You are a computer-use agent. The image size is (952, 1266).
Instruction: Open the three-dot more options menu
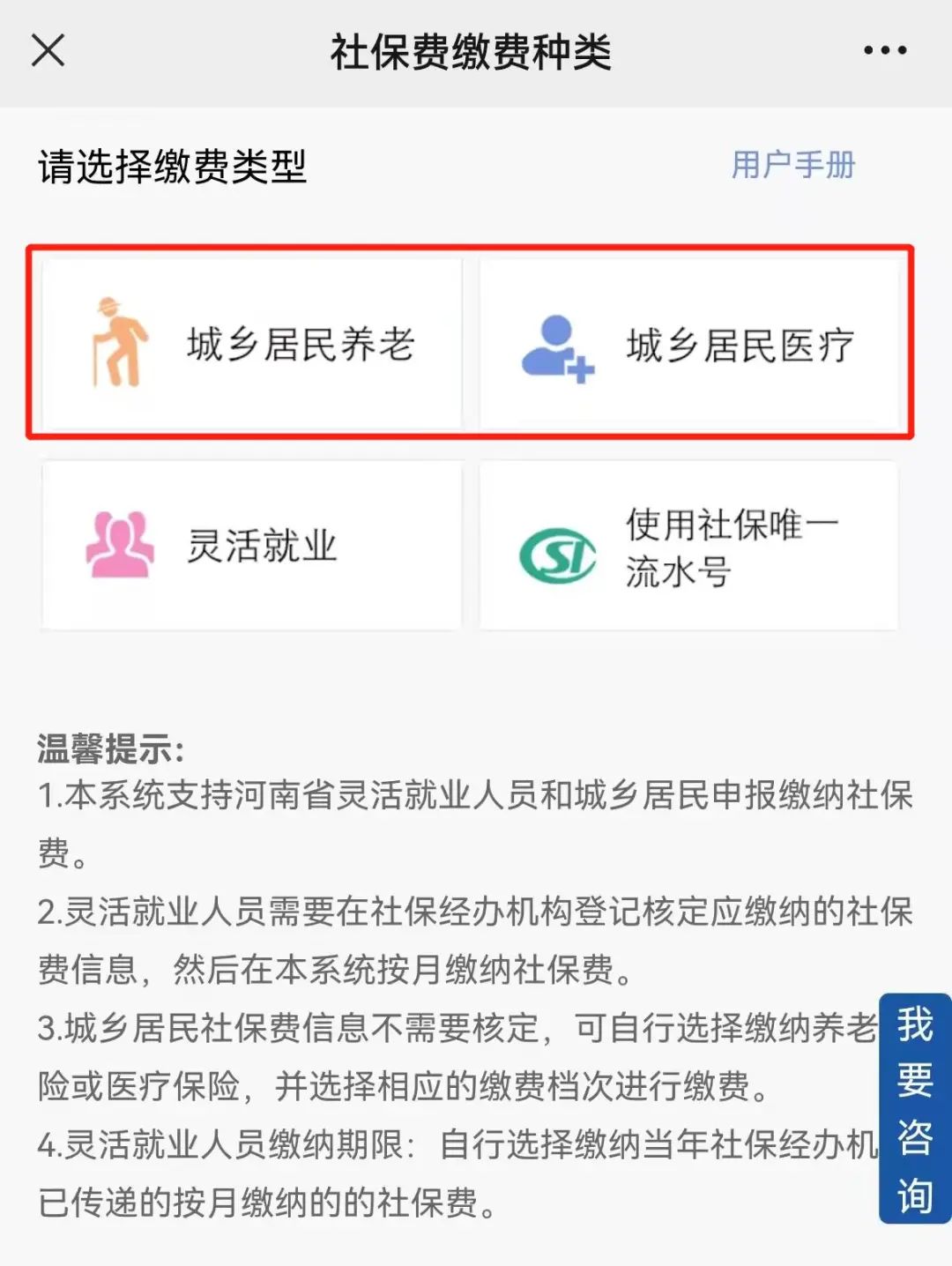[885, 50]
